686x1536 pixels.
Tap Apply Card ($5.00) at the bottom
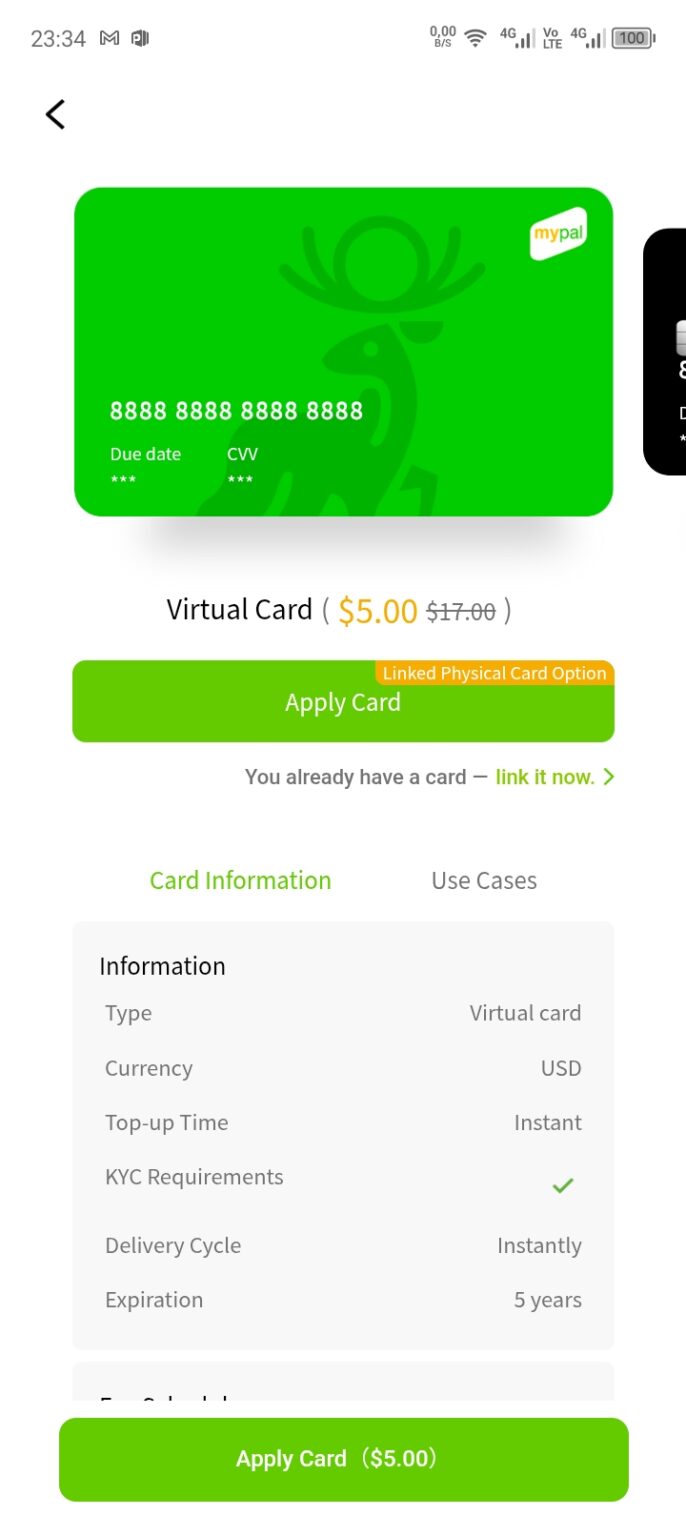coord(343,1459)
